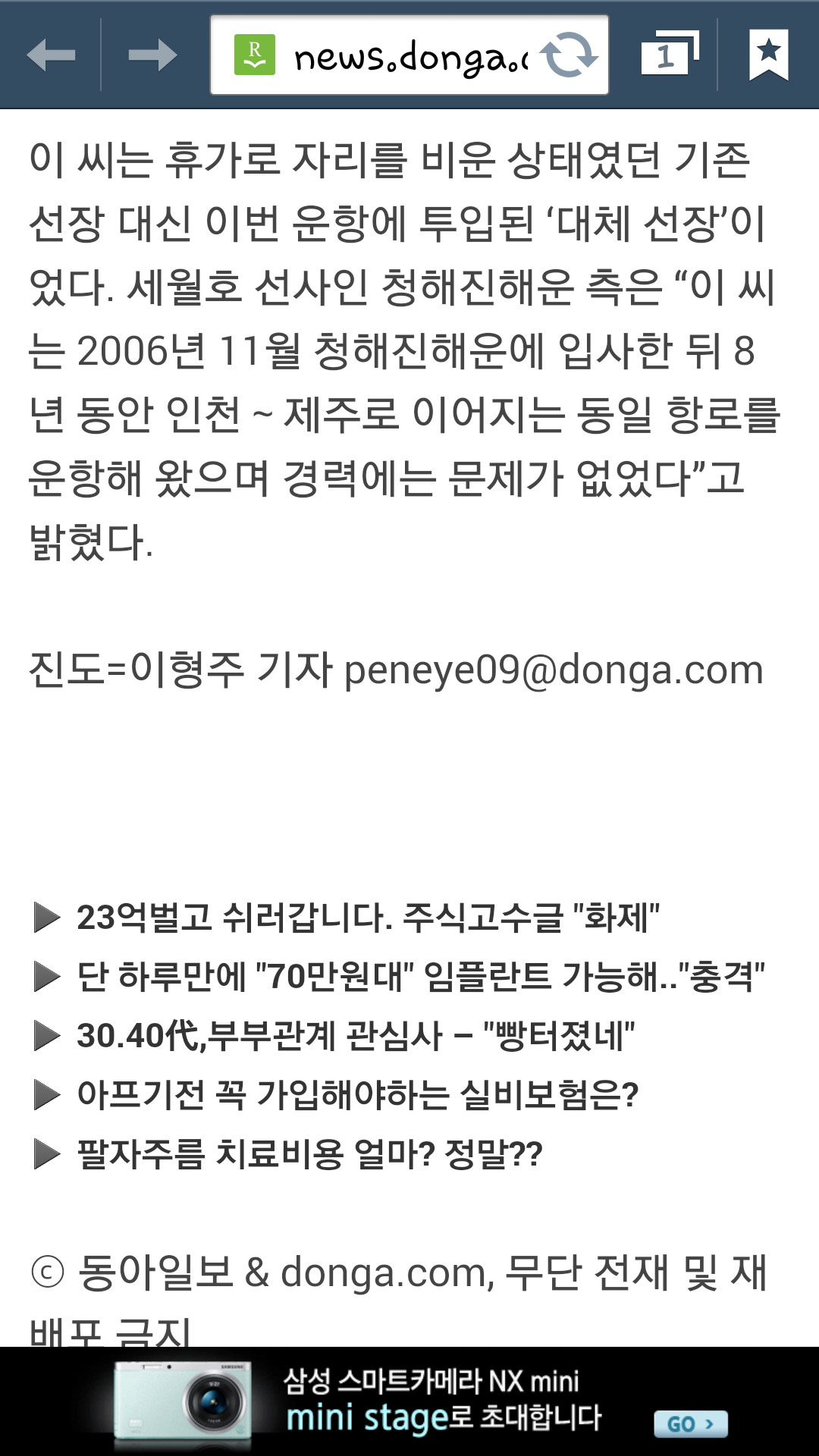The width and height of the screenshot is (819, 1456).
Task: Open the browser tabs window button
Action: 670,55
